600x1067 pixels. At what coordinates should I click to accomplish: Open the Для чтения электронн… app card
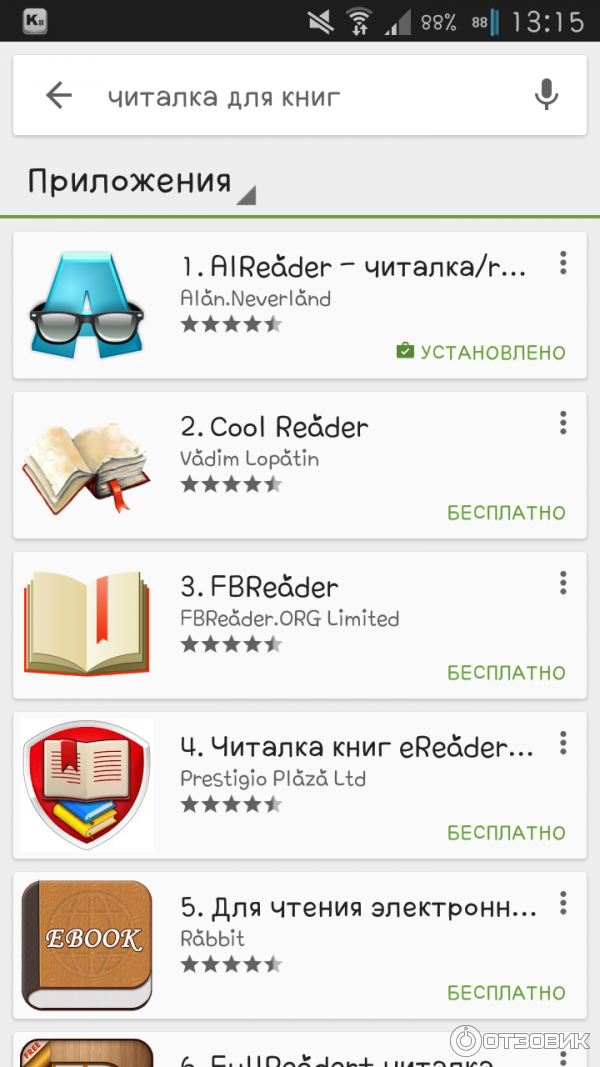tap(300, 945)
